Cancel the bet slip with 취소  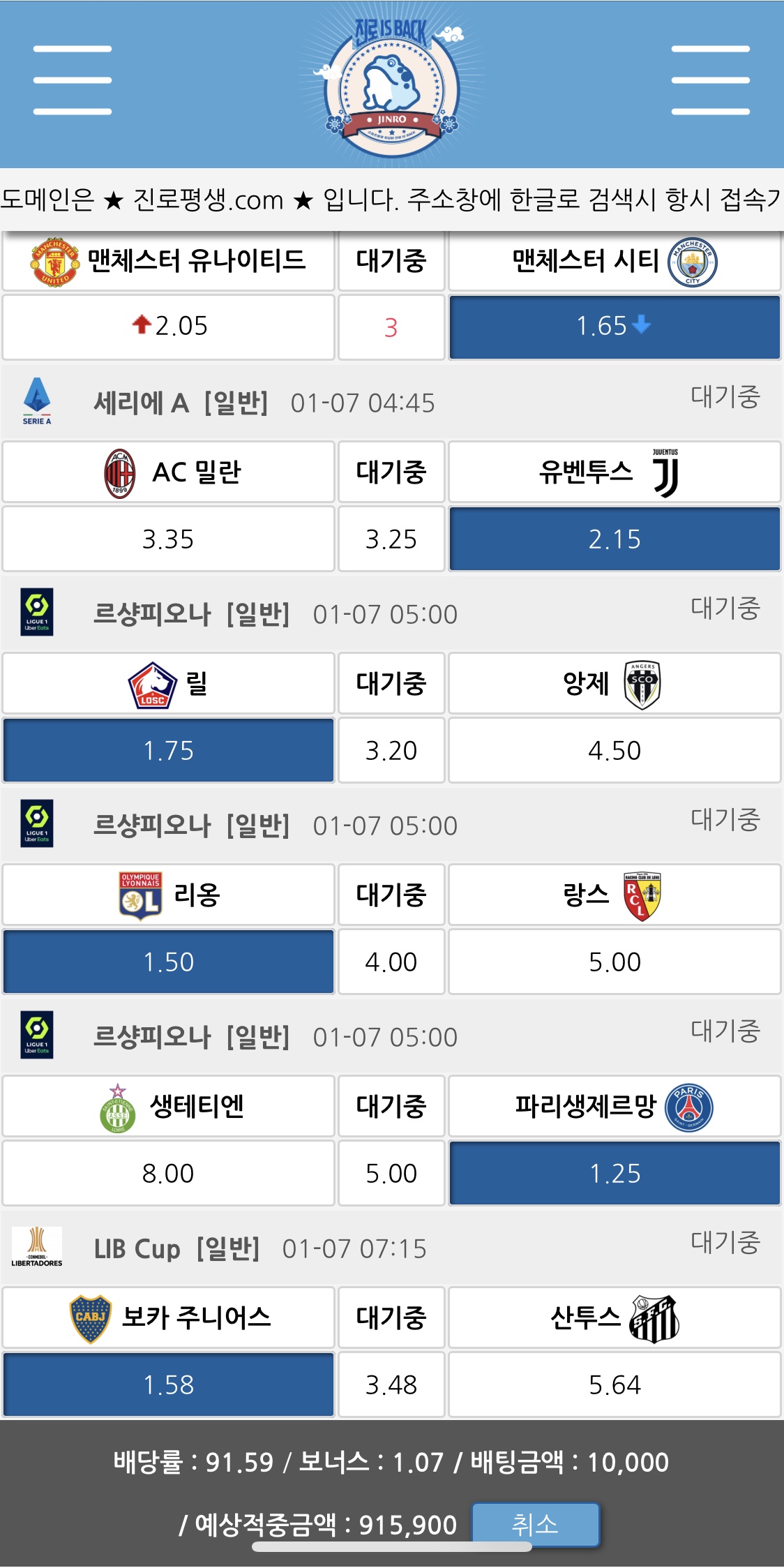(535, 1524)
